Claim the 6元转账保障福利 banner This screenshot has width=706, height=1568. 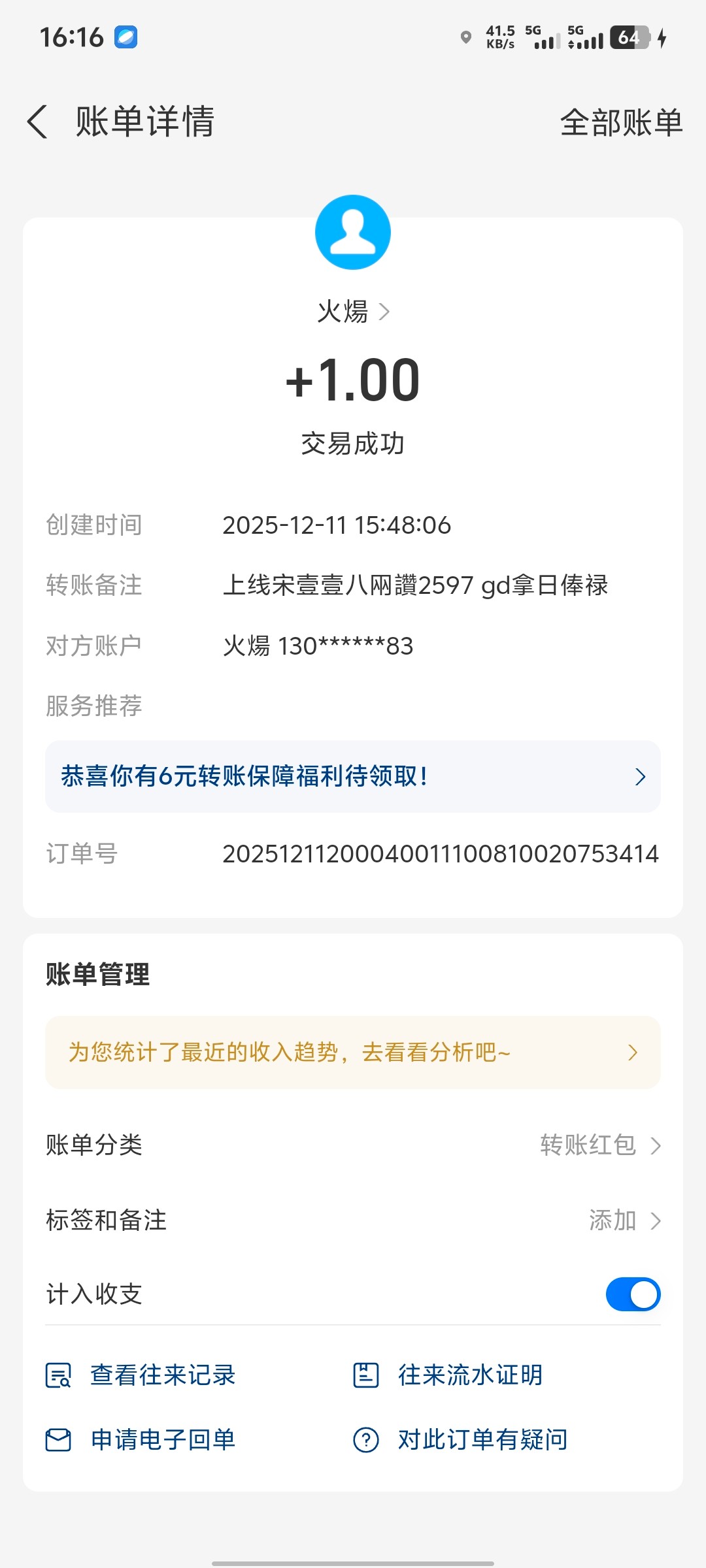coord(353,776)
